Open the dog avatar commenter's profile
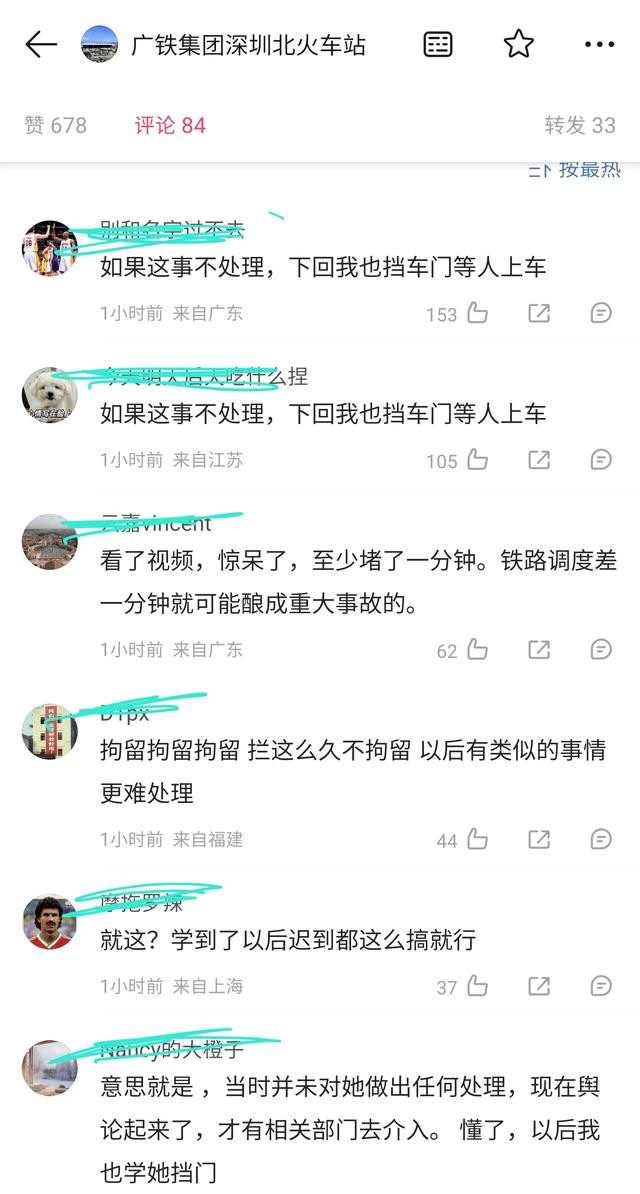 50,395
